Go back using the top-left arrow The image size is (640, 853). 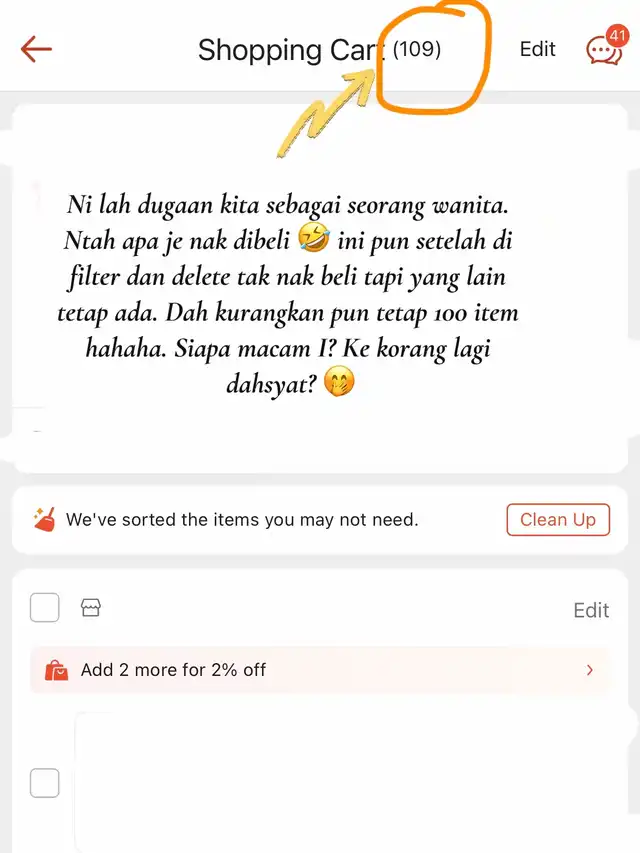tap(36, 49)
